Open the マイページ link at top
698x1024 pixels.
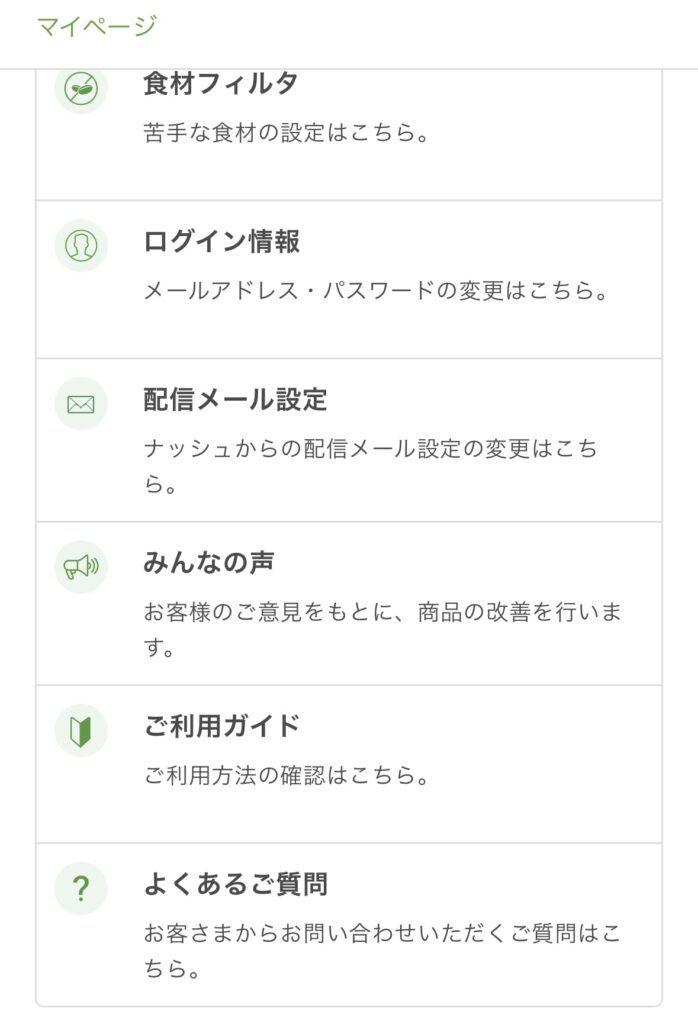[x=97, y=27]
